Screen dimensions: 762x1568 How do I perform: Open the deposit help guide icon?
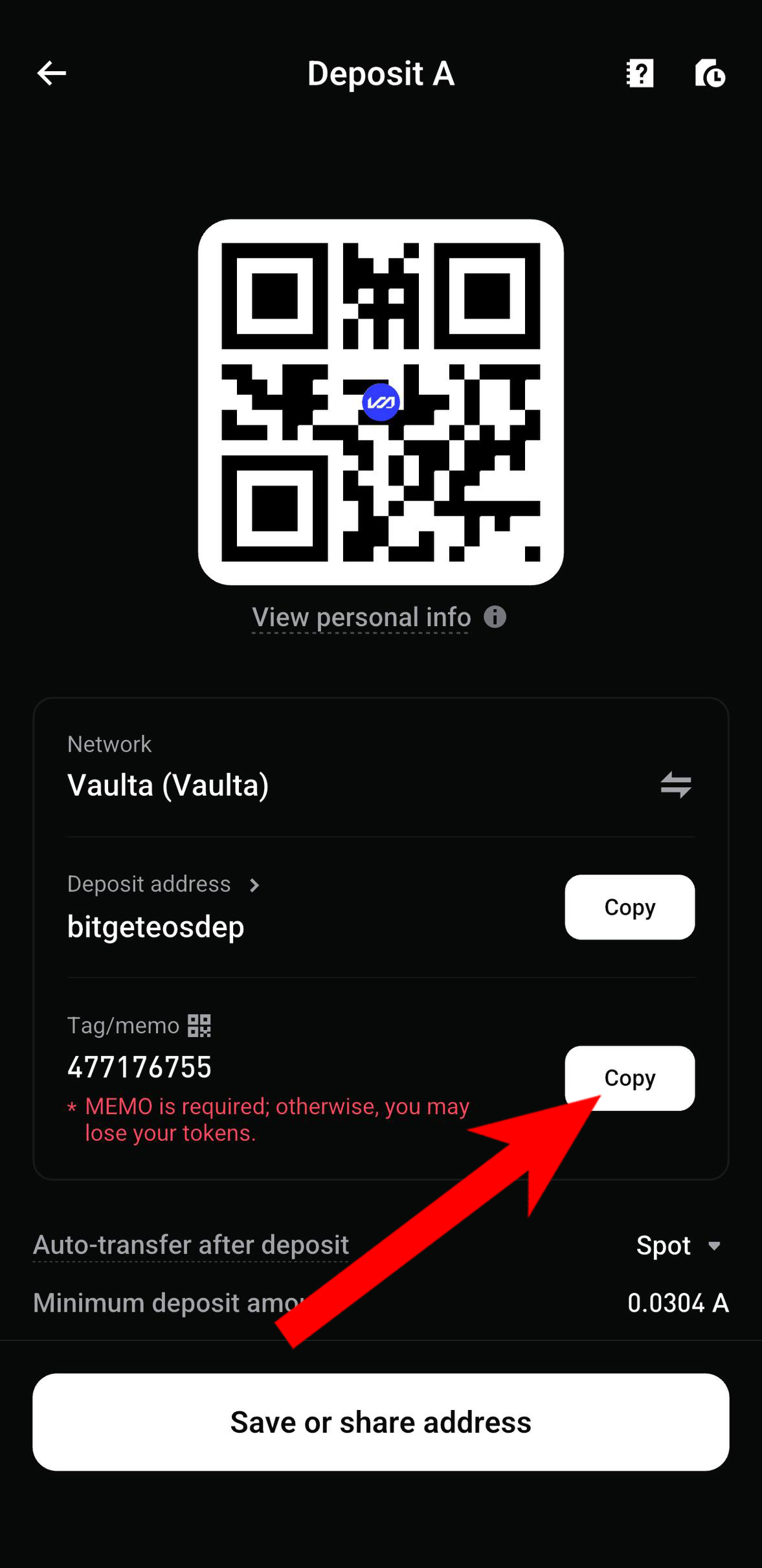640,73
